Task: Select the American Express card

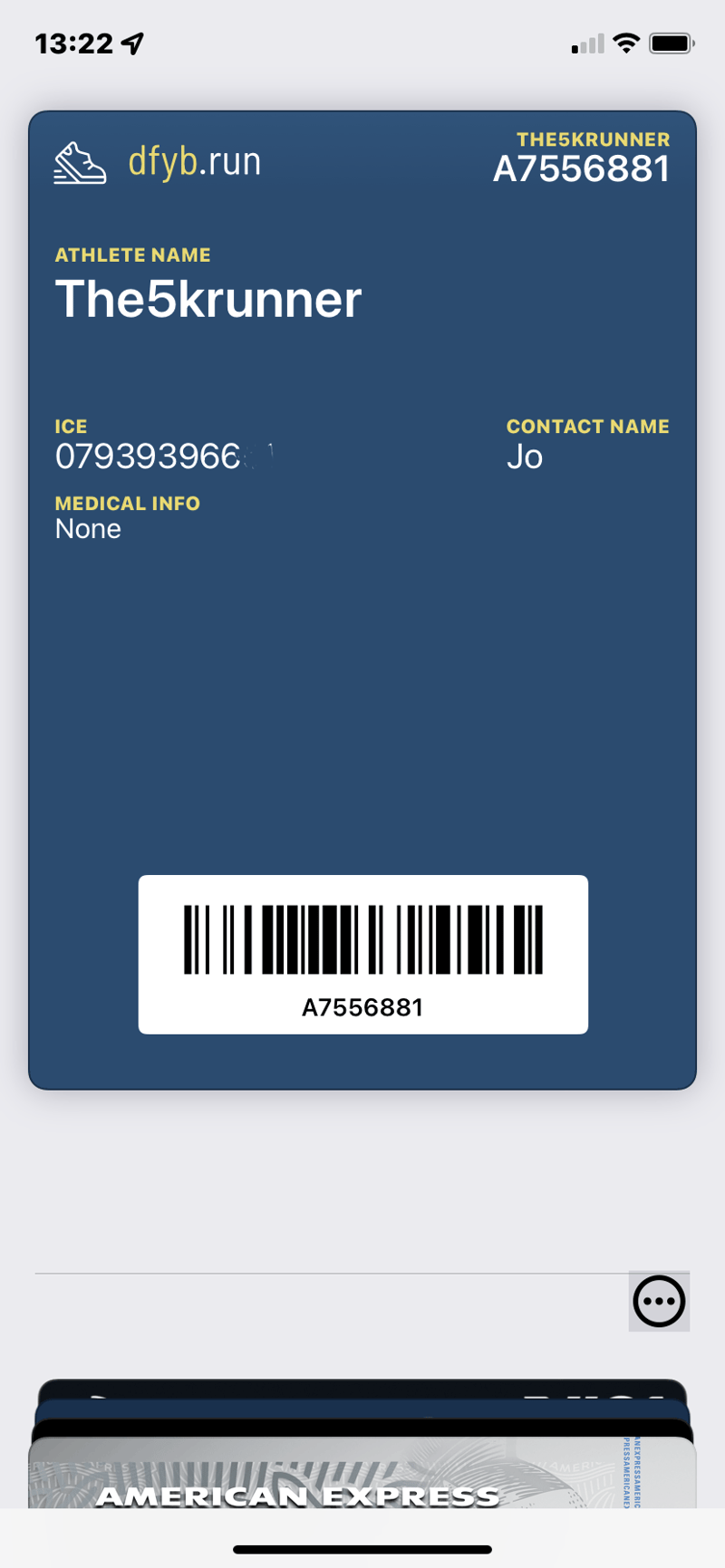Action: [362, 1477]
